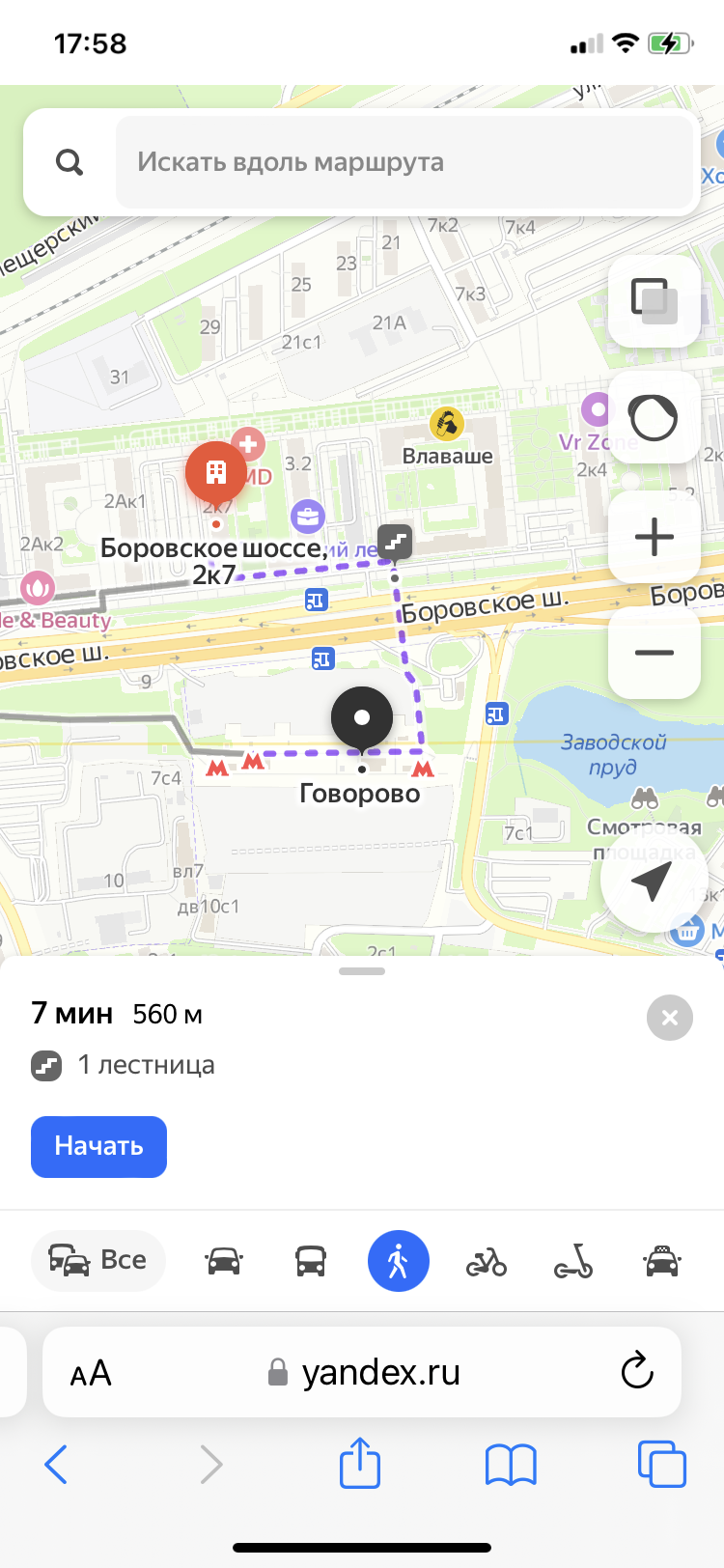Tap the 'Искать вдоль маршрута' search field

pos(405,162)
